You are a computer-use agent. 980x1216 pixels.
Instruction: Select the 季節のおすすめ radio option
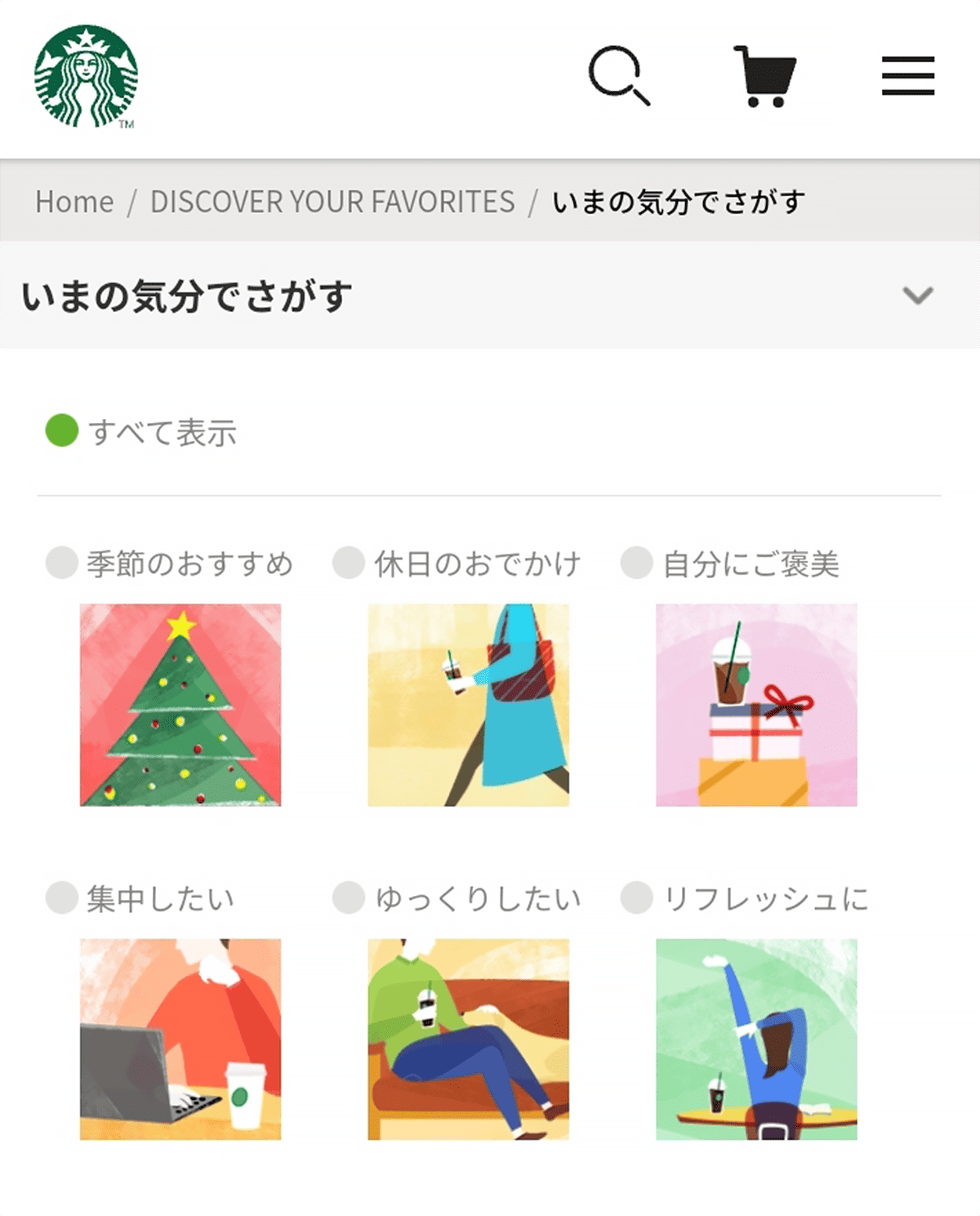click(x=62, y=563)
